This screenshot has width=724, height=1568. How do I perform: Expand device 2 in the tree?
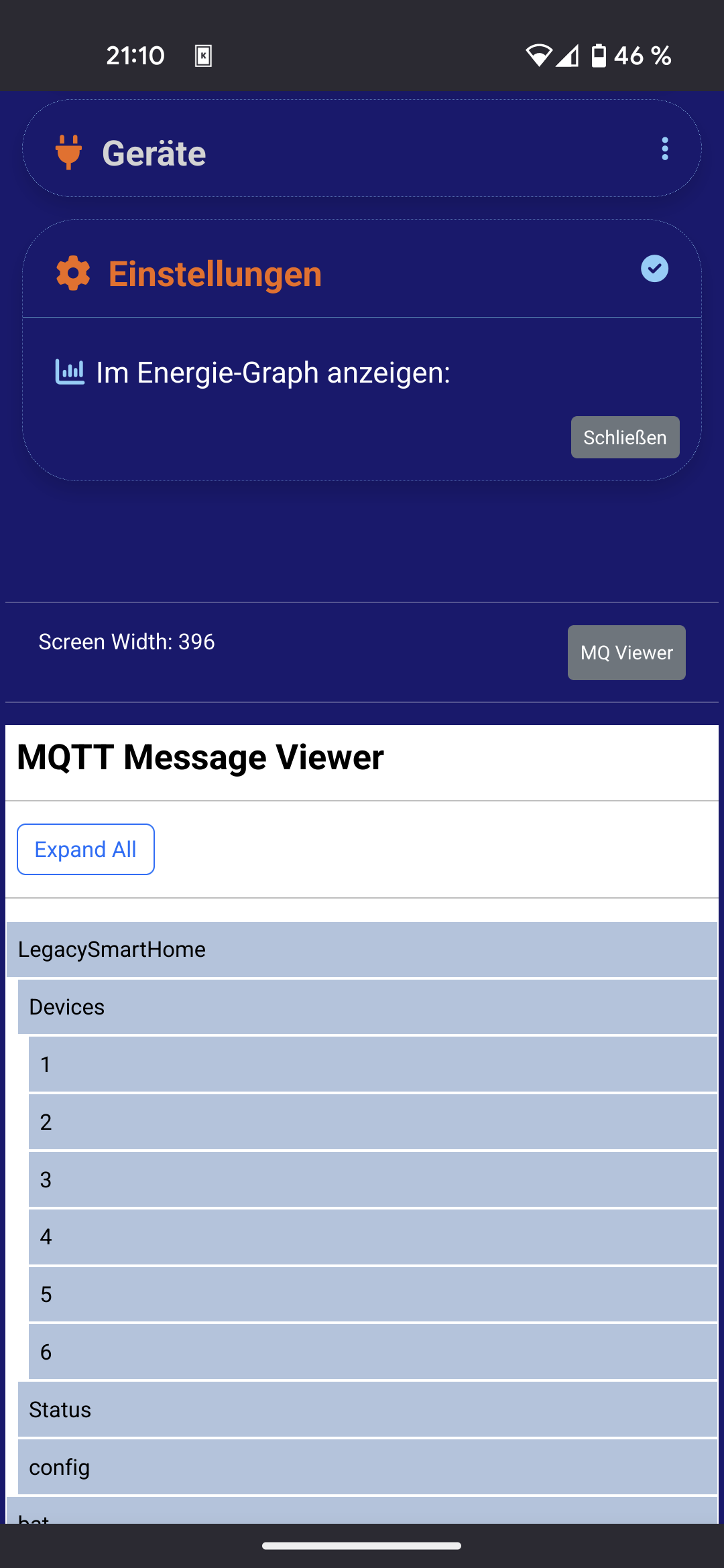point(373,1122)
